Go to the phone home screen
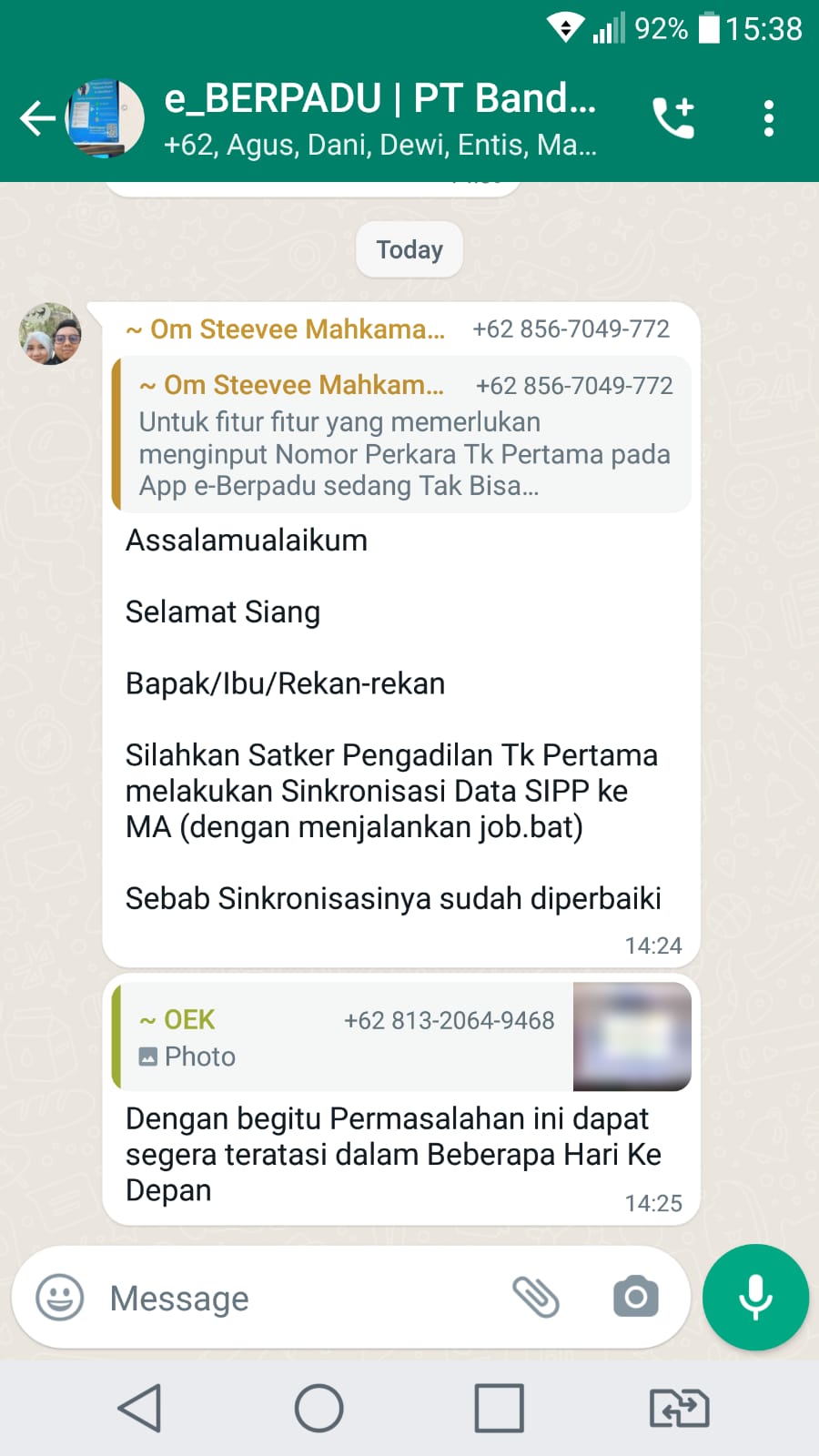The image size is (819, 1456). pyautogui.click(x=318, y=1408)
